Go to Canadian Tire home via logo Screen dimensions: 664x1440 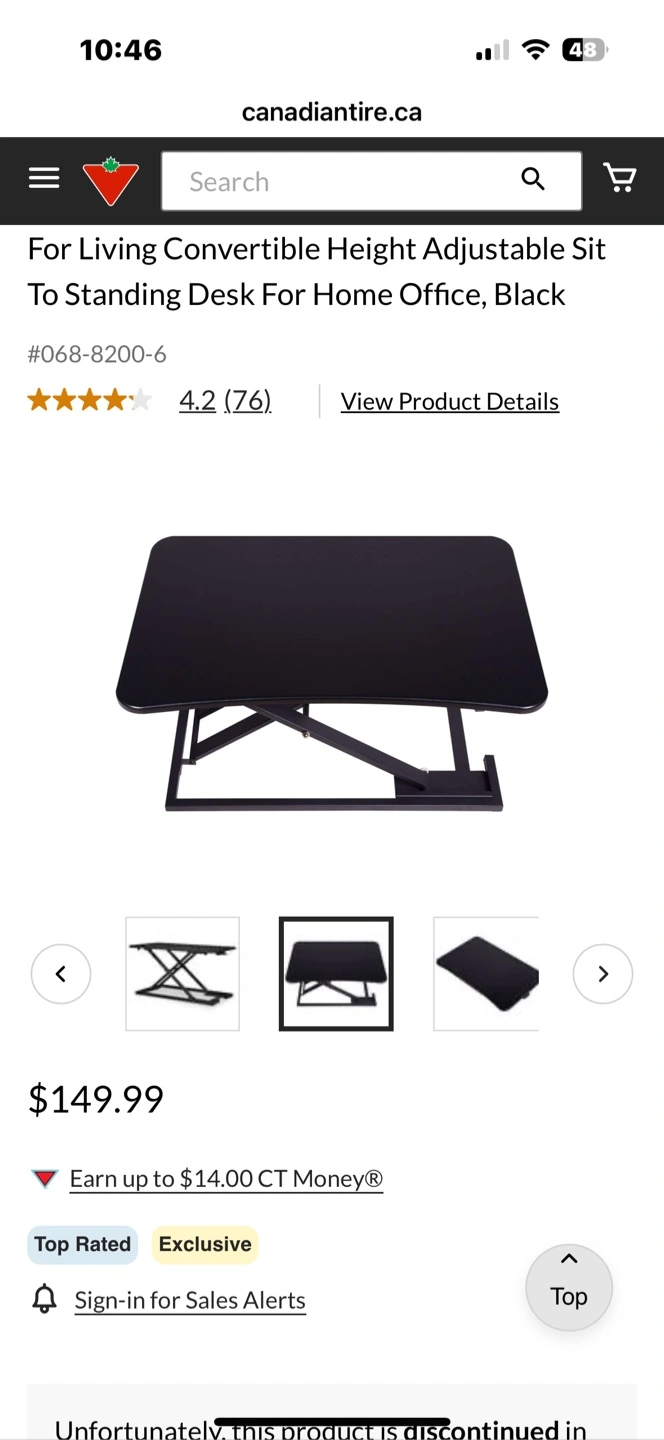click(x=110, y=180)
